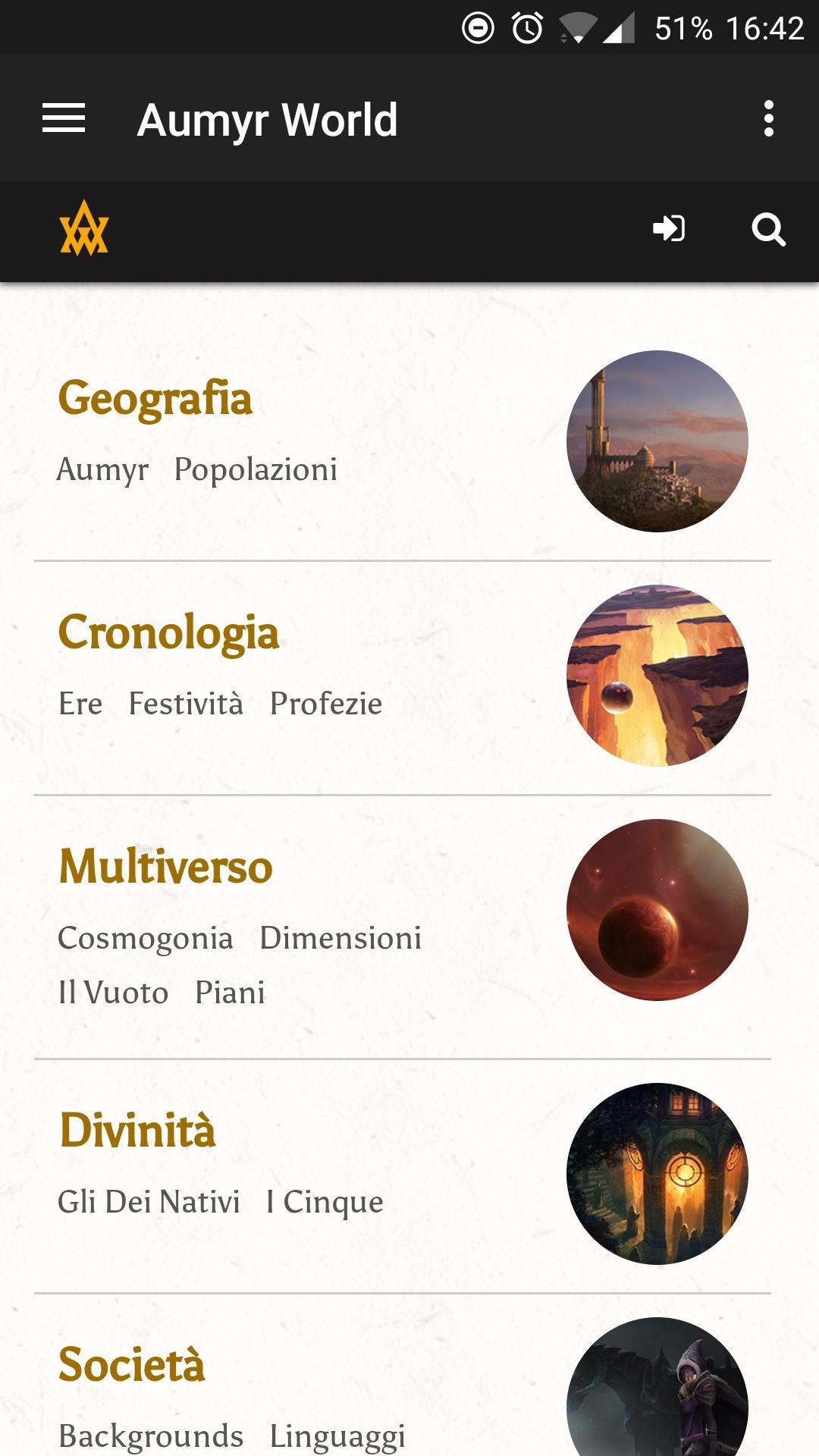
Task: Open the Profezie link under Cronologia
Action: pos(326,704)
